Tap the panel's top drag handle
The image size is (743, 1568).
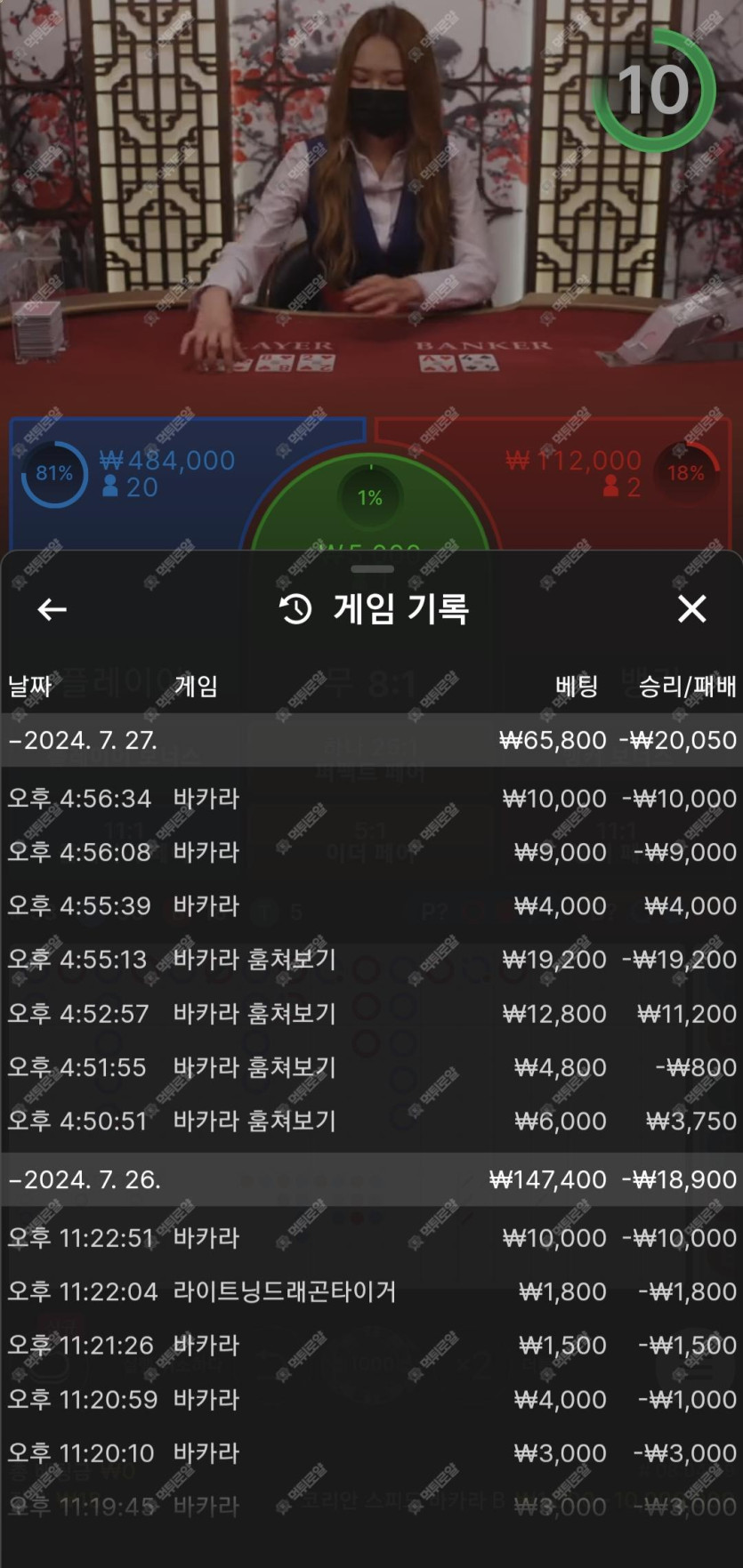pos(372,569)
